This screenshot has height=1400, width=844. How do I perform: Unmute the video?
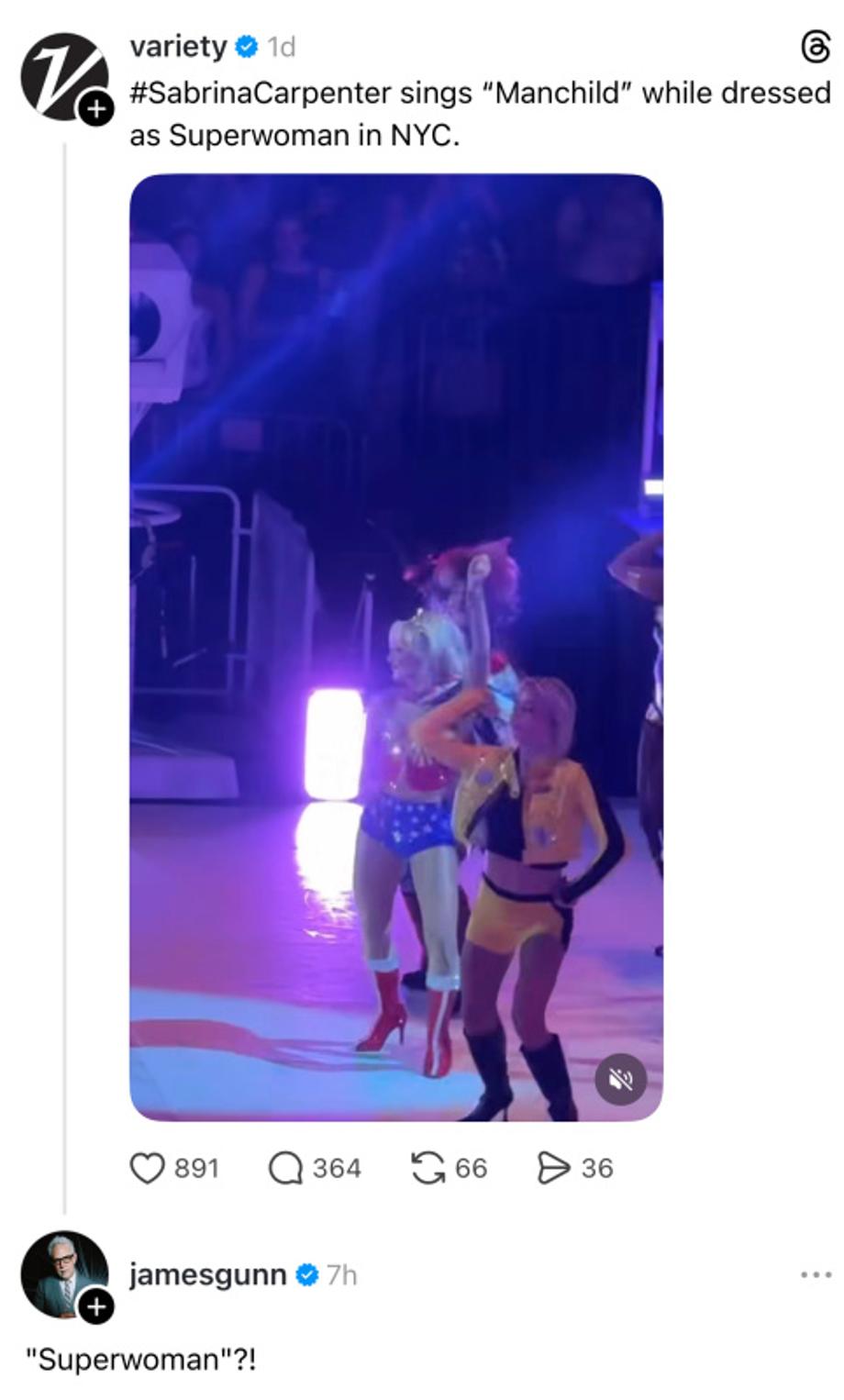(621, 1080)
